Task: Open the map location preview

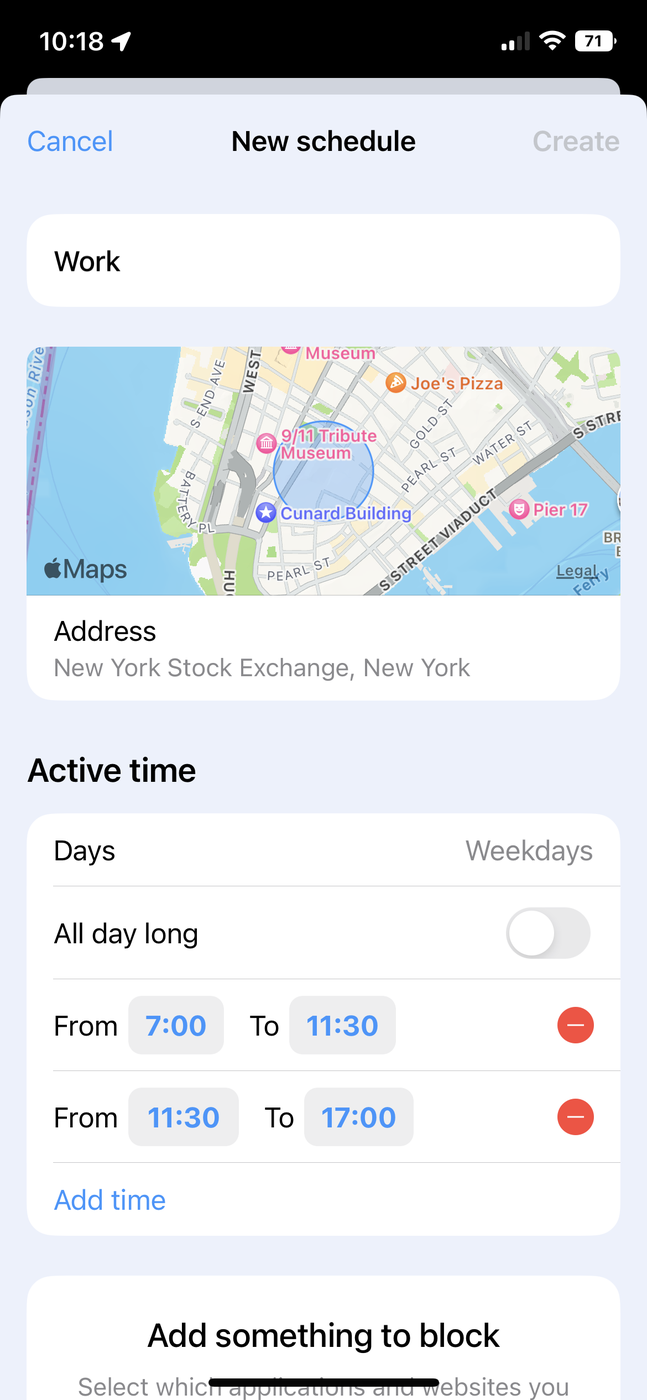Action: tap(323, 470)
